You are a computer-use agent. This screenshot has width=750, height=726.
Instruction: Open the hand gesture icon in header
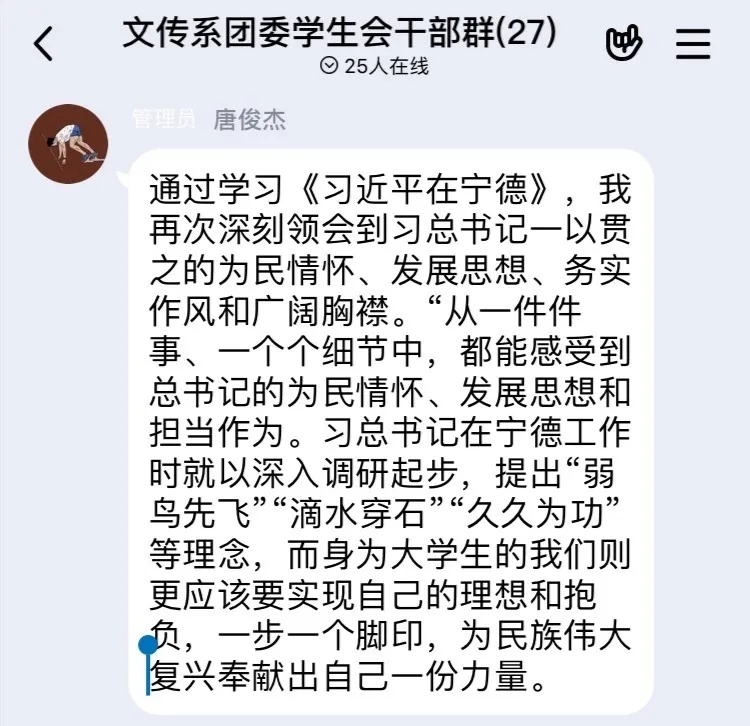[624, 43]
